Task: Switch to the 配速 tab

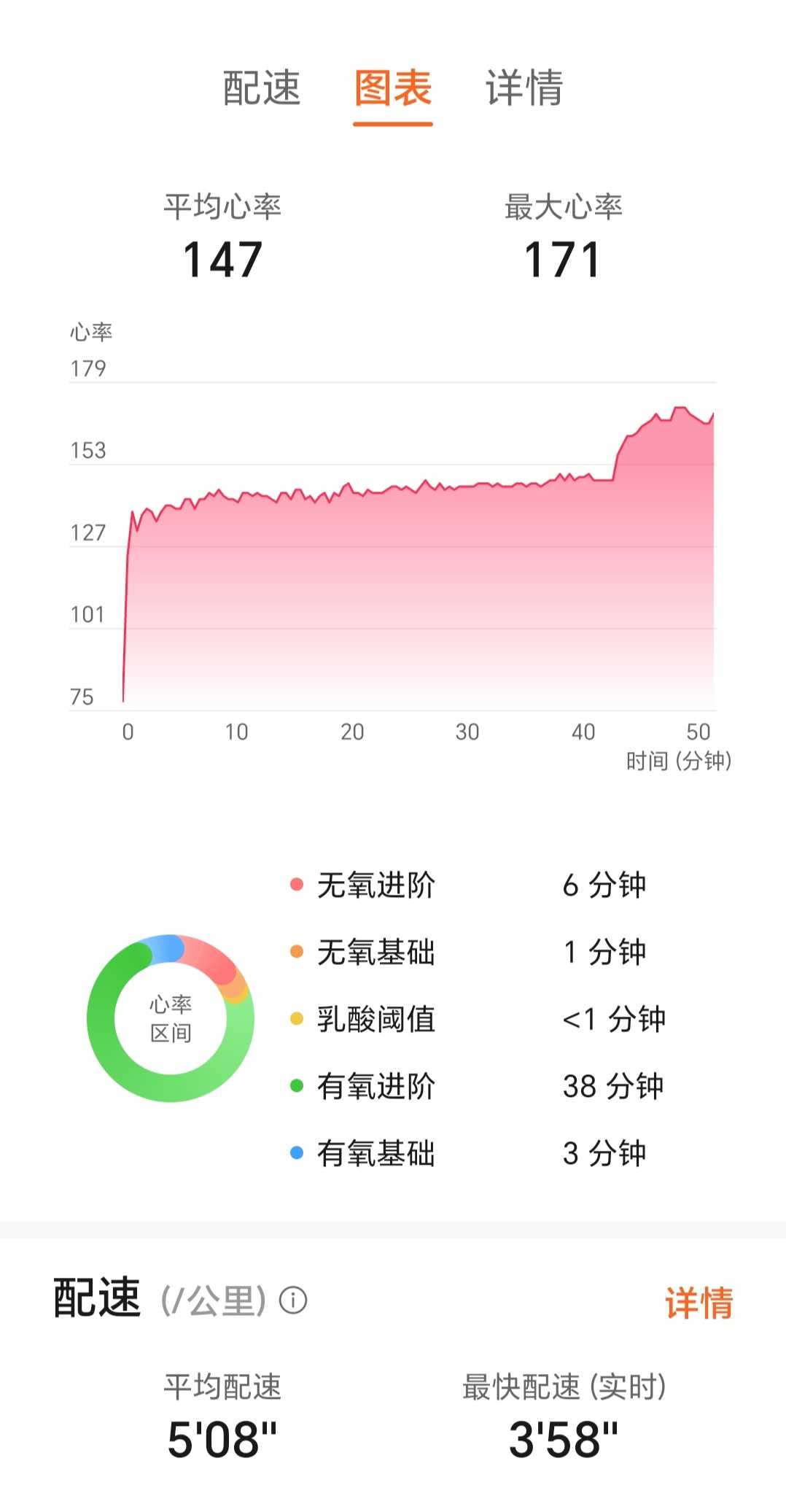Action: (262, 88)
